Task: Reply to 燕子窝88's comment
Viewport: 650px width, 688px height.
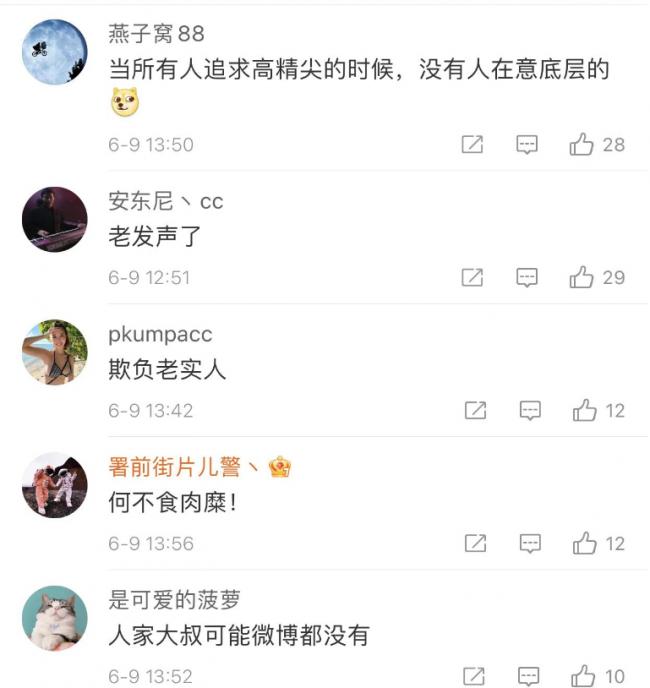Action: pos(527,145)
